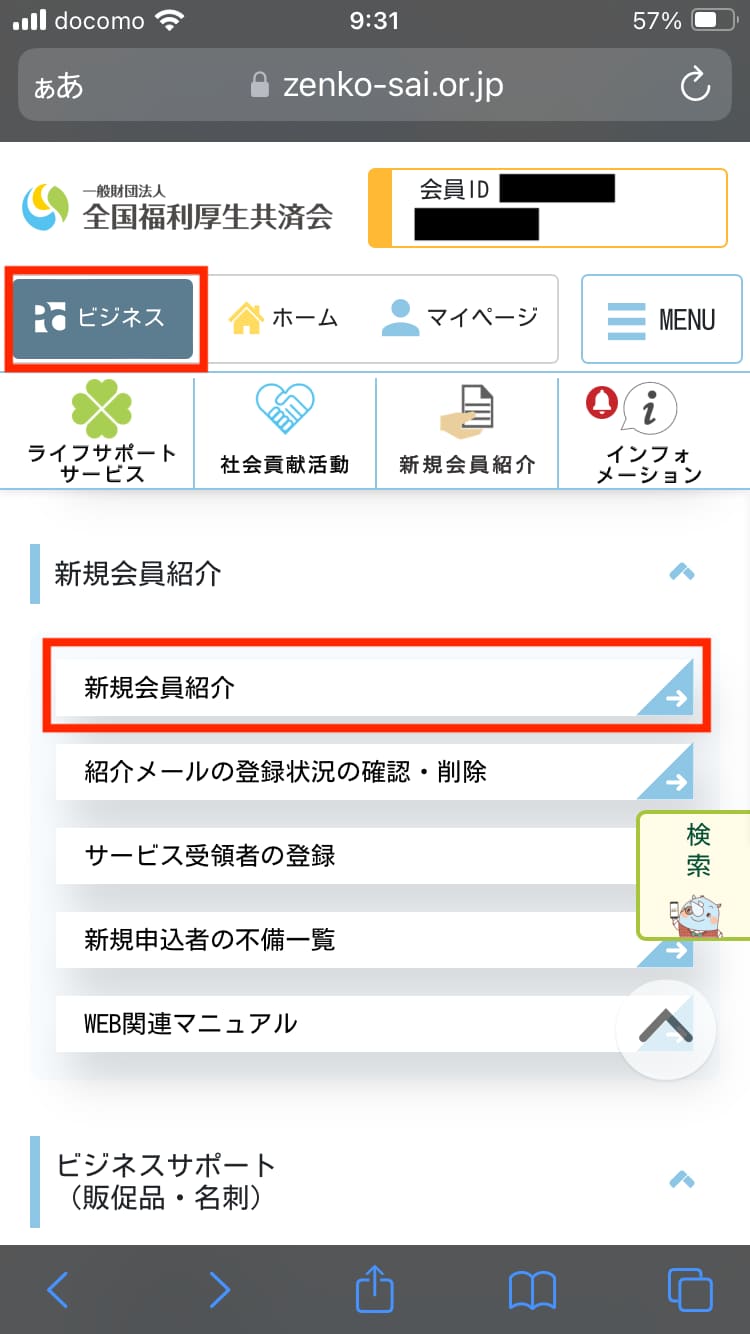
Task: Open Safari bookmarks
Action: [532, 1290]
